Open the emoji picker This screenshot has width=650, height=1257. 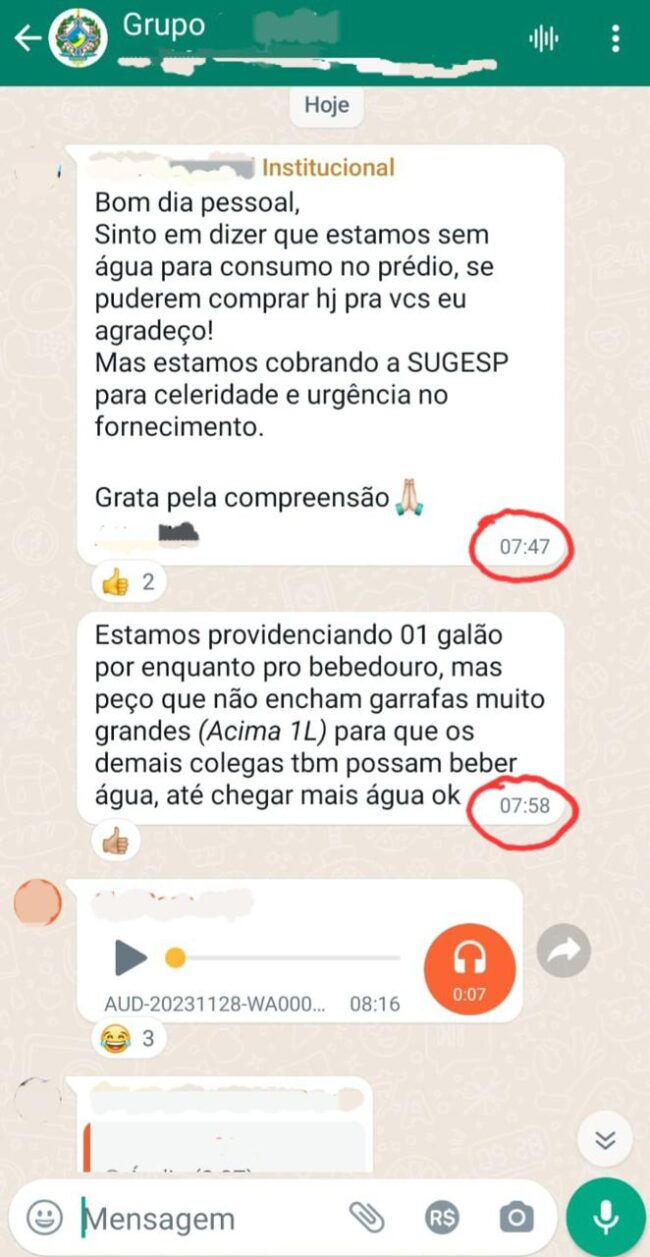coord(44,1217)
